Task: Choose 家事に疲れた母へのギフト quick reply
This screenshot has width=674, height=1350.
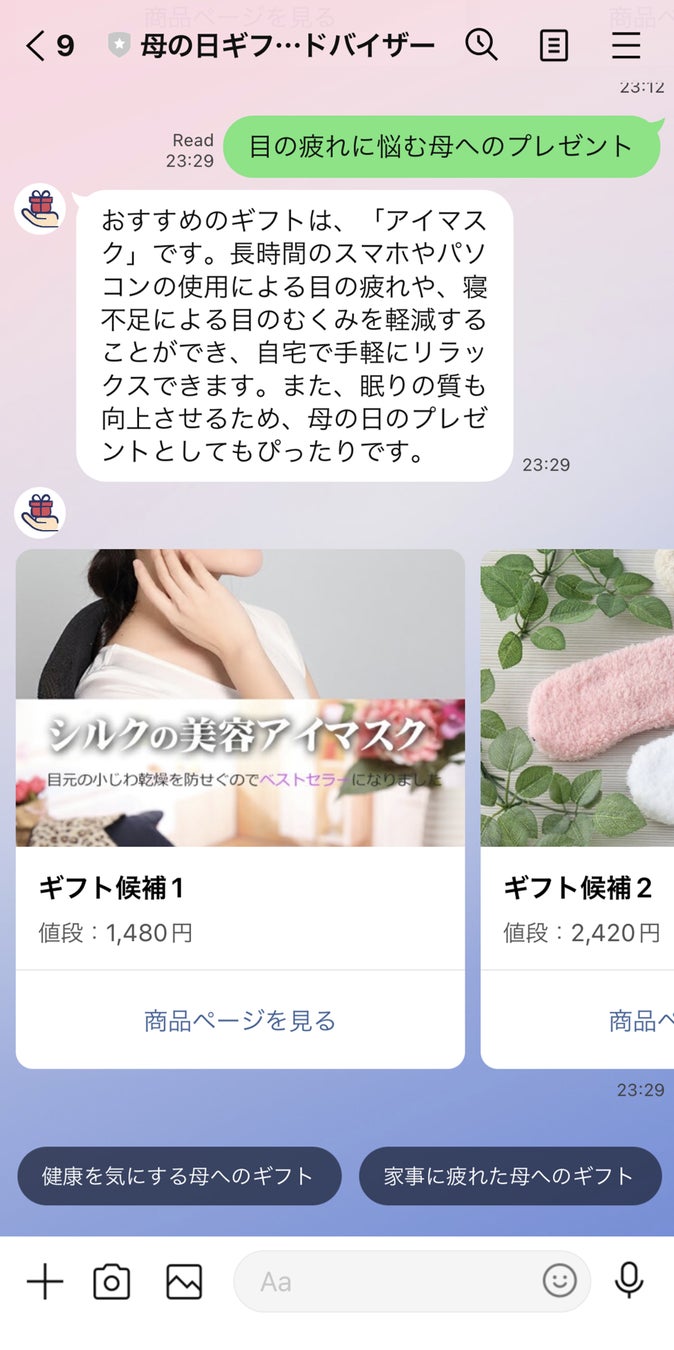Action: [510, 1176]
